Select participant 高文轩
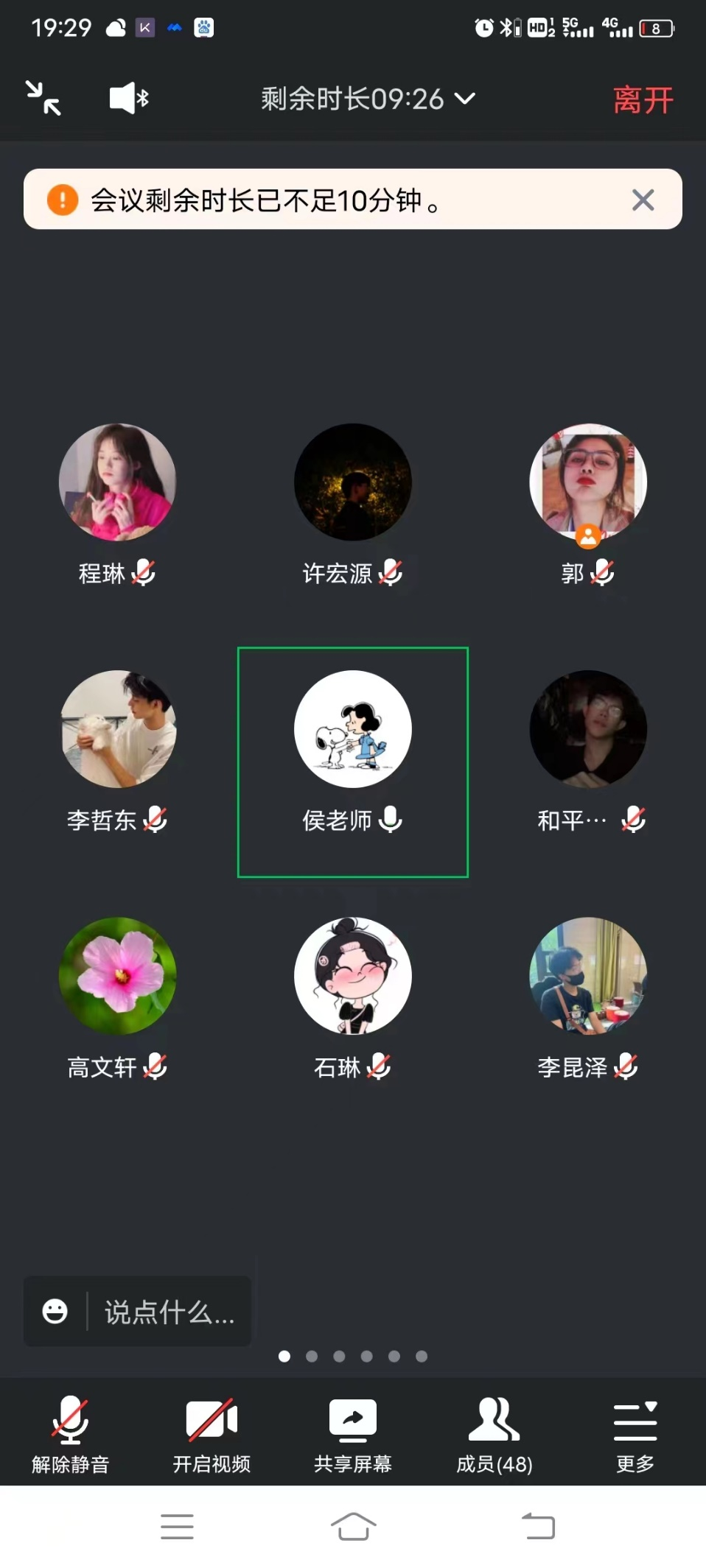 117,976
